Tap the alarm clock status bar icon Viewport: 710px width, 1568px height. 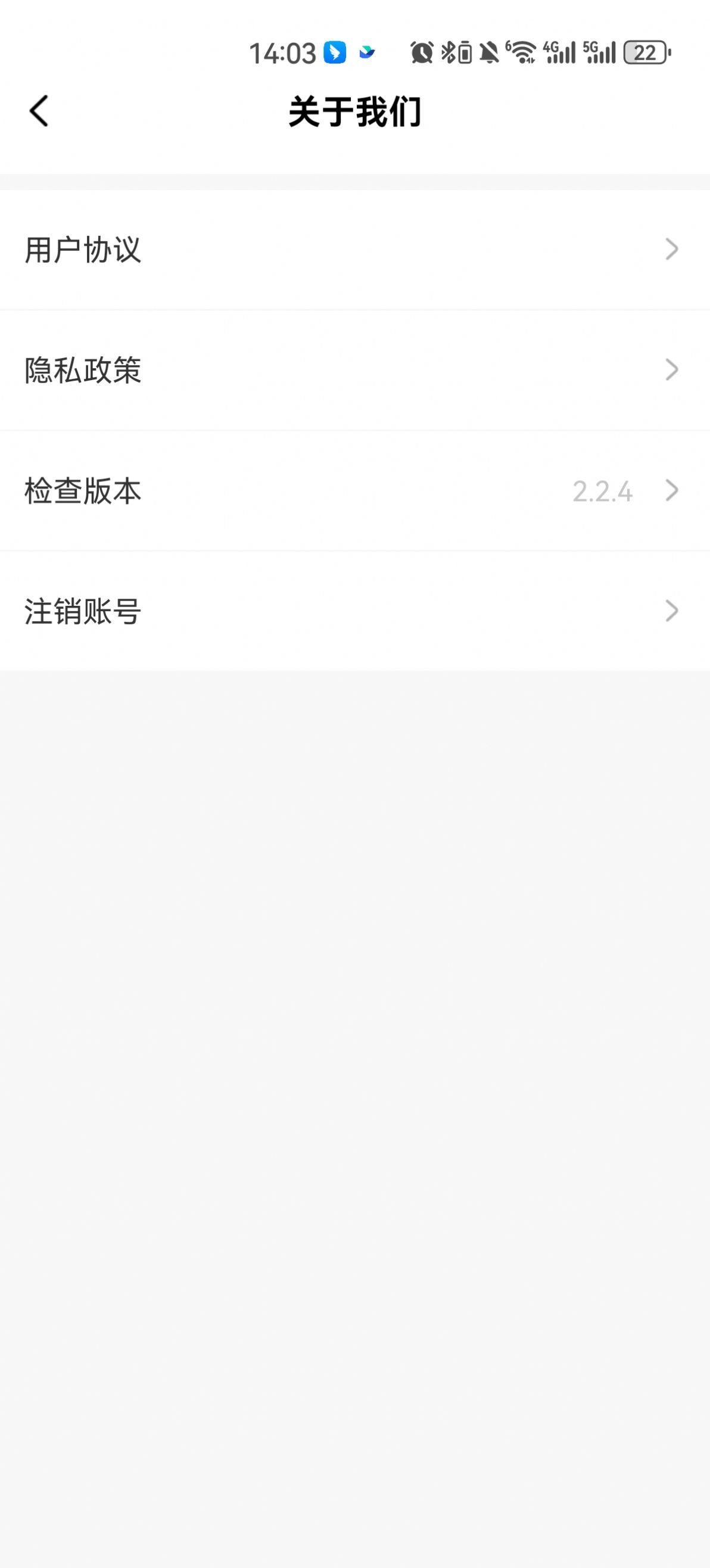pos(422,54)
